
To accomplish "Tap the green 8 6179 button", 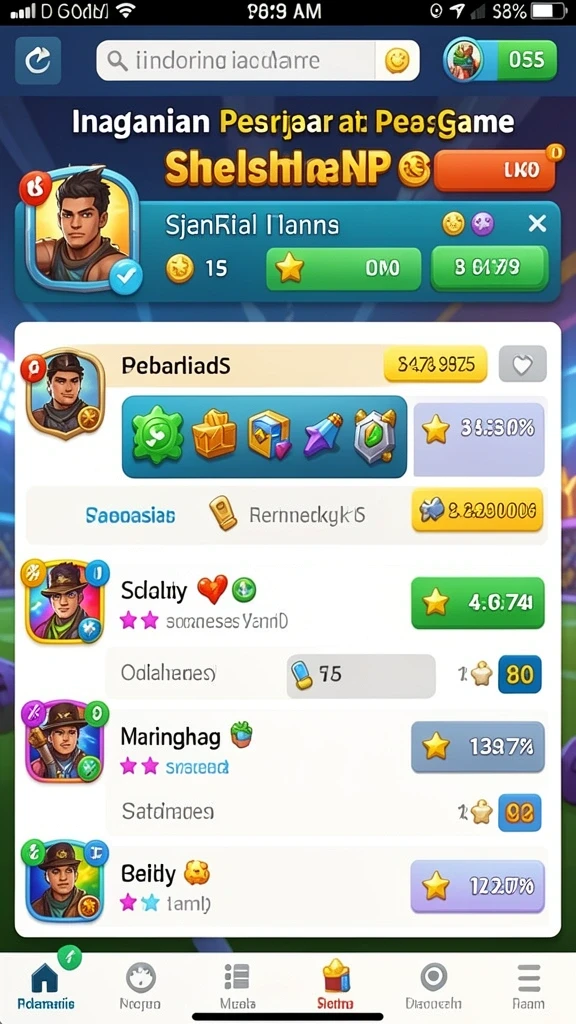I will tap(488, 268).
